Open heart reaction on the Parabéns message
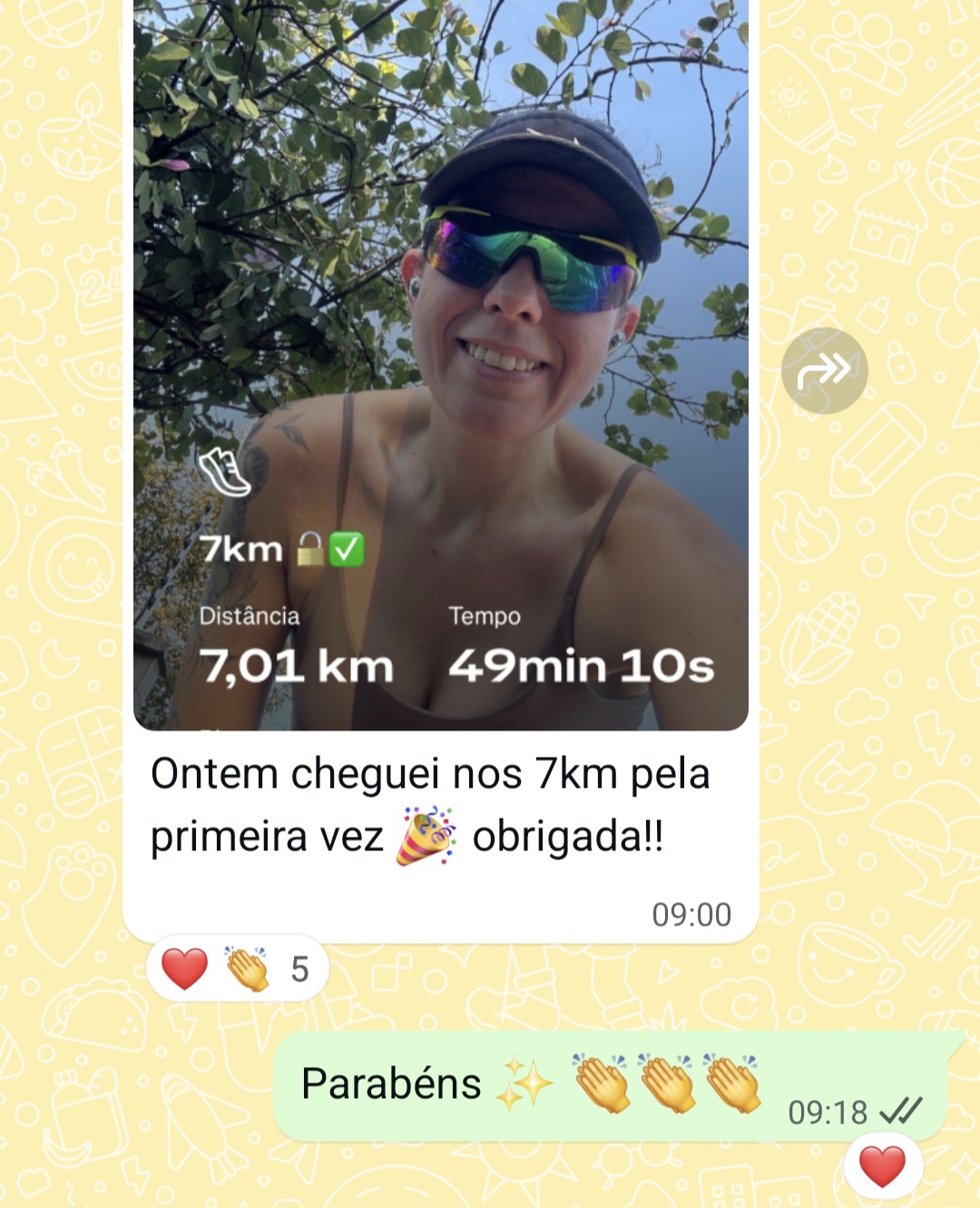This screenshot has height=1208, width=980. 882,1166
